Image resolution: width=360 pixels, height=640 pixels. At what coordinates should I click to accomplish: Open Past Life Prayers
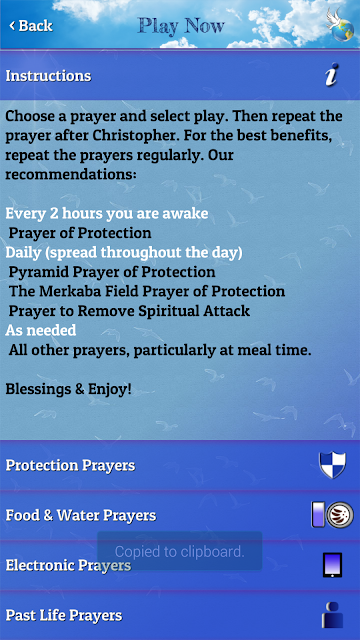[x=180, y=615]
